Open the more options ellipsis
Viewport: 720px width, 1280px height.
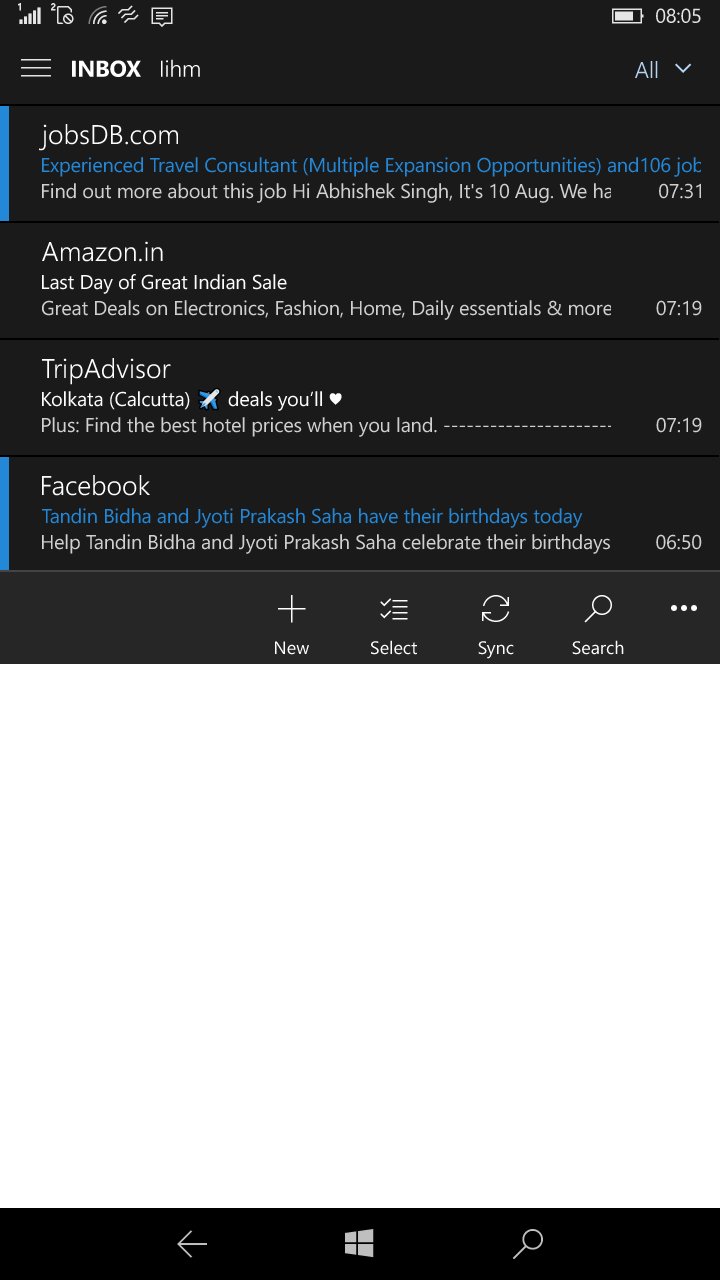(684, 609)
